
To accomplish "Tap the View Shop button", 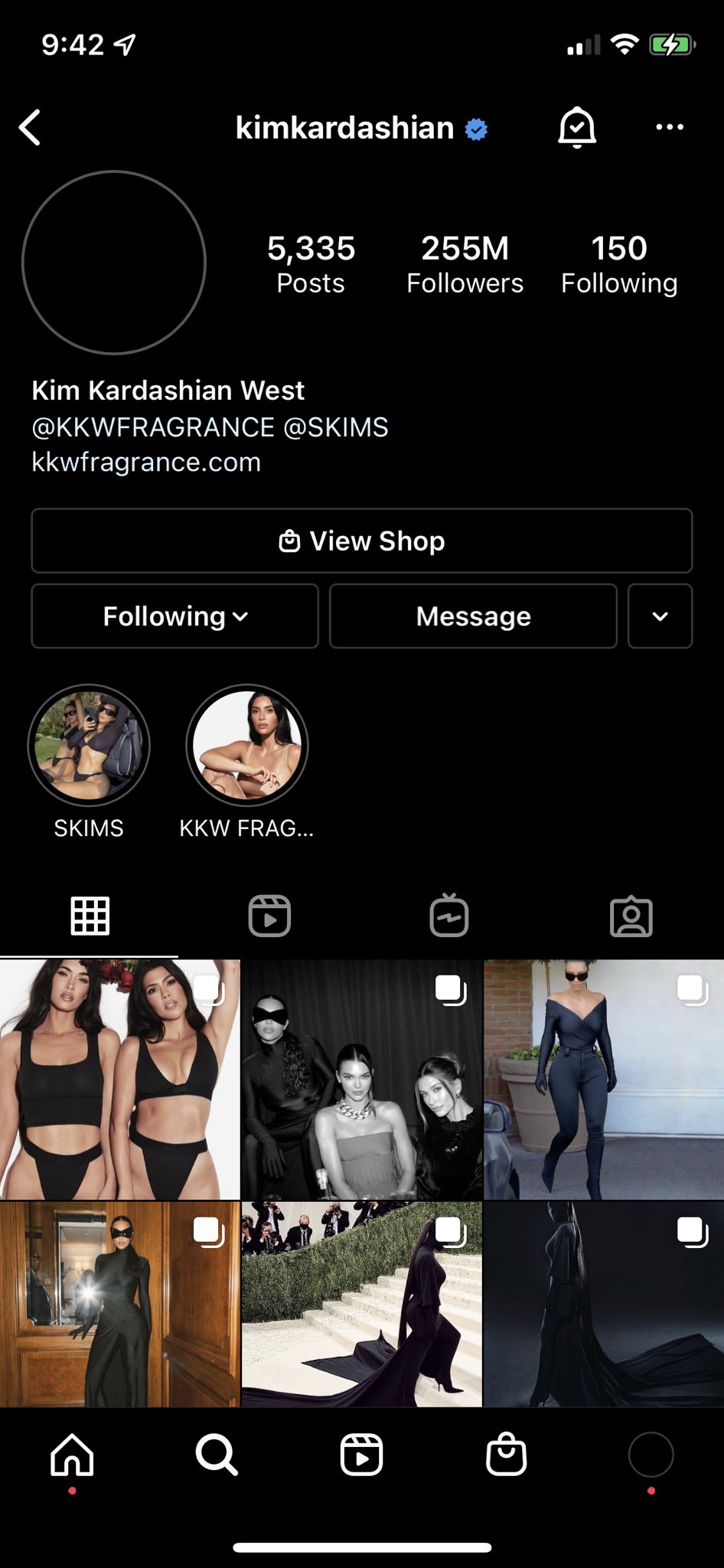I will [362, 541].
